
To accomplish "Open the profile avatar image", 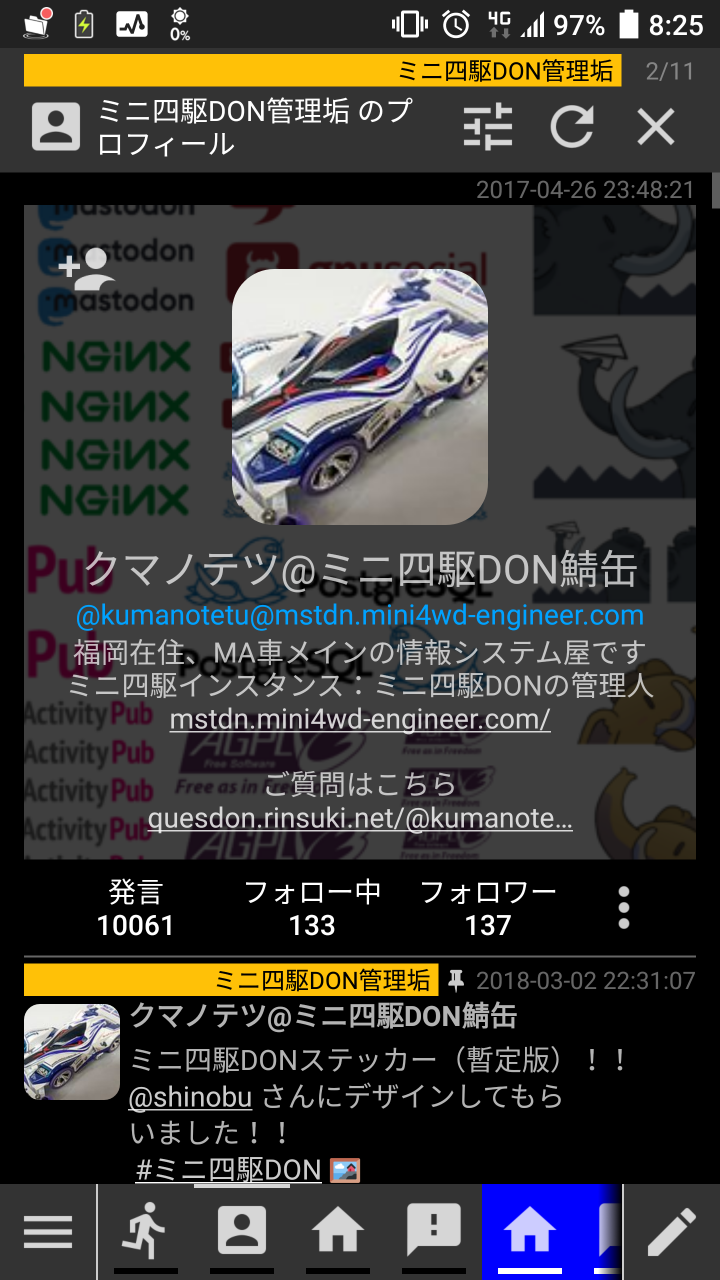I will click(x=360, y=396).
